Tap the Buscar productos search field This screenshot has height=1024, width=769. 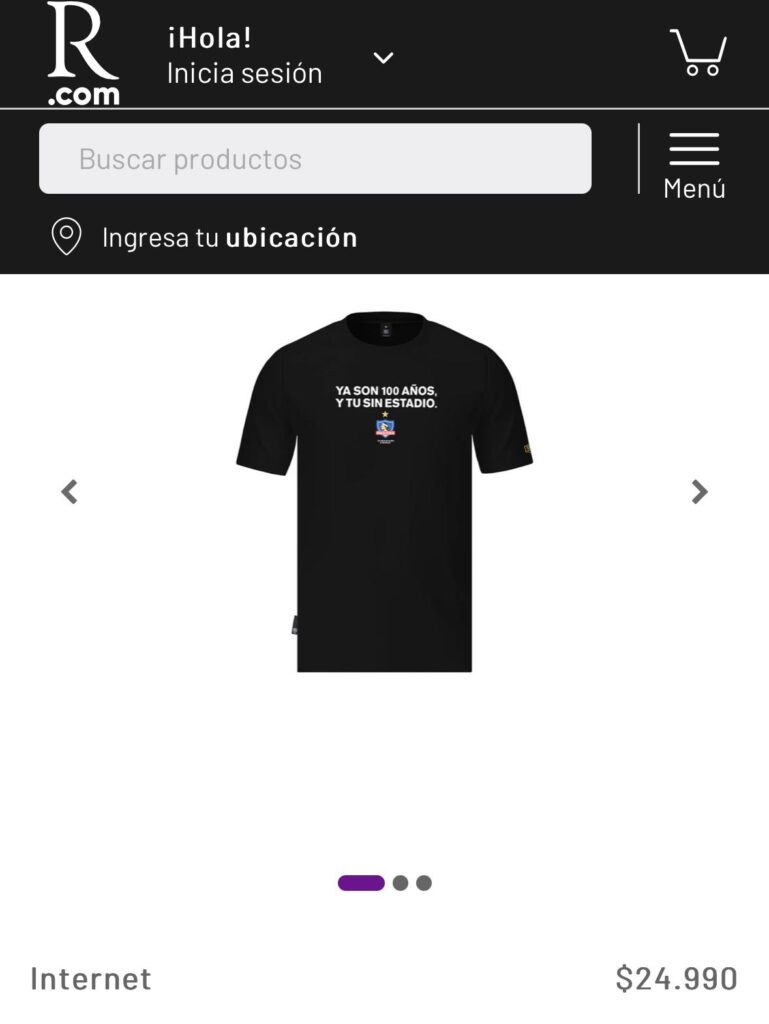tap(315, 159)
